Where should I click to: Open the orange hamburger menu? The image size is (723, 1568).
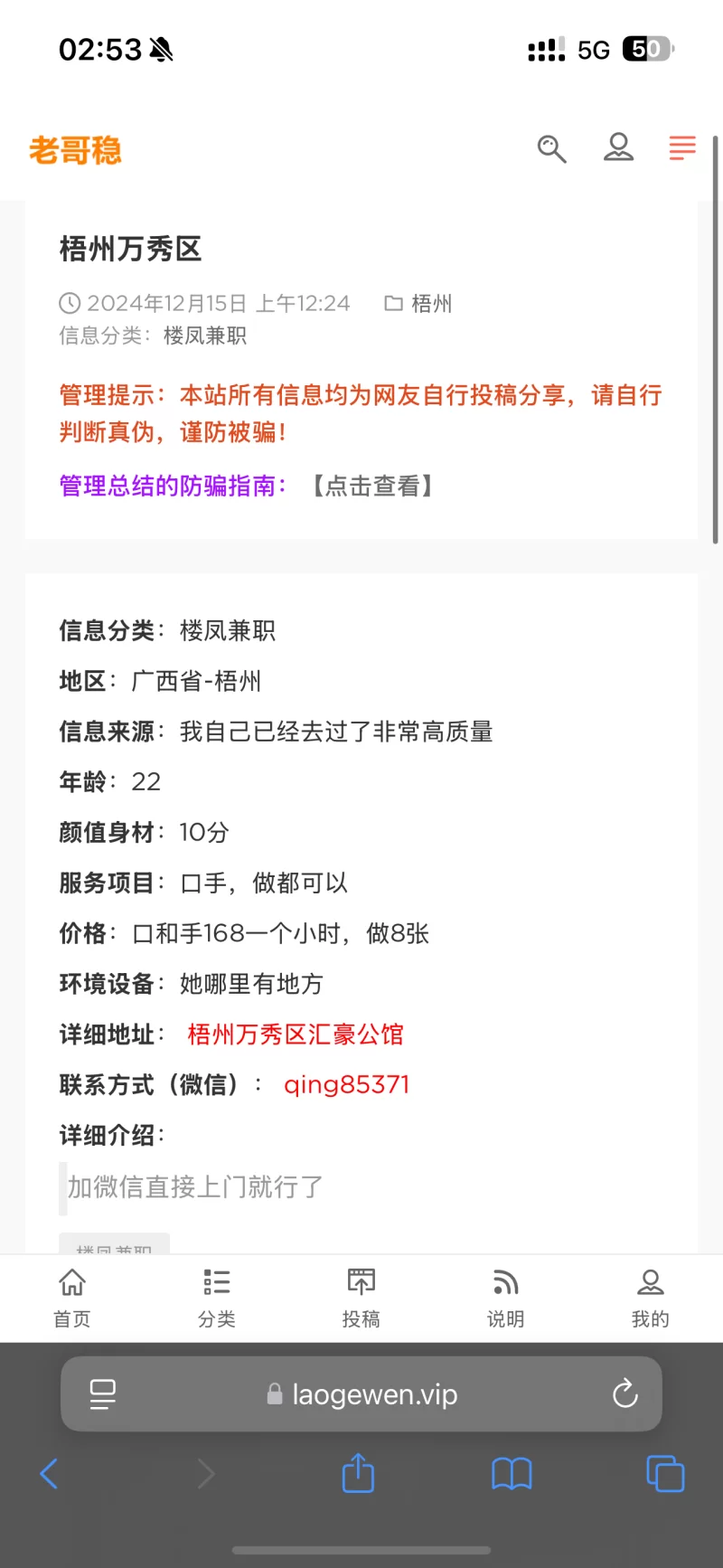click(x=682, y=147)
